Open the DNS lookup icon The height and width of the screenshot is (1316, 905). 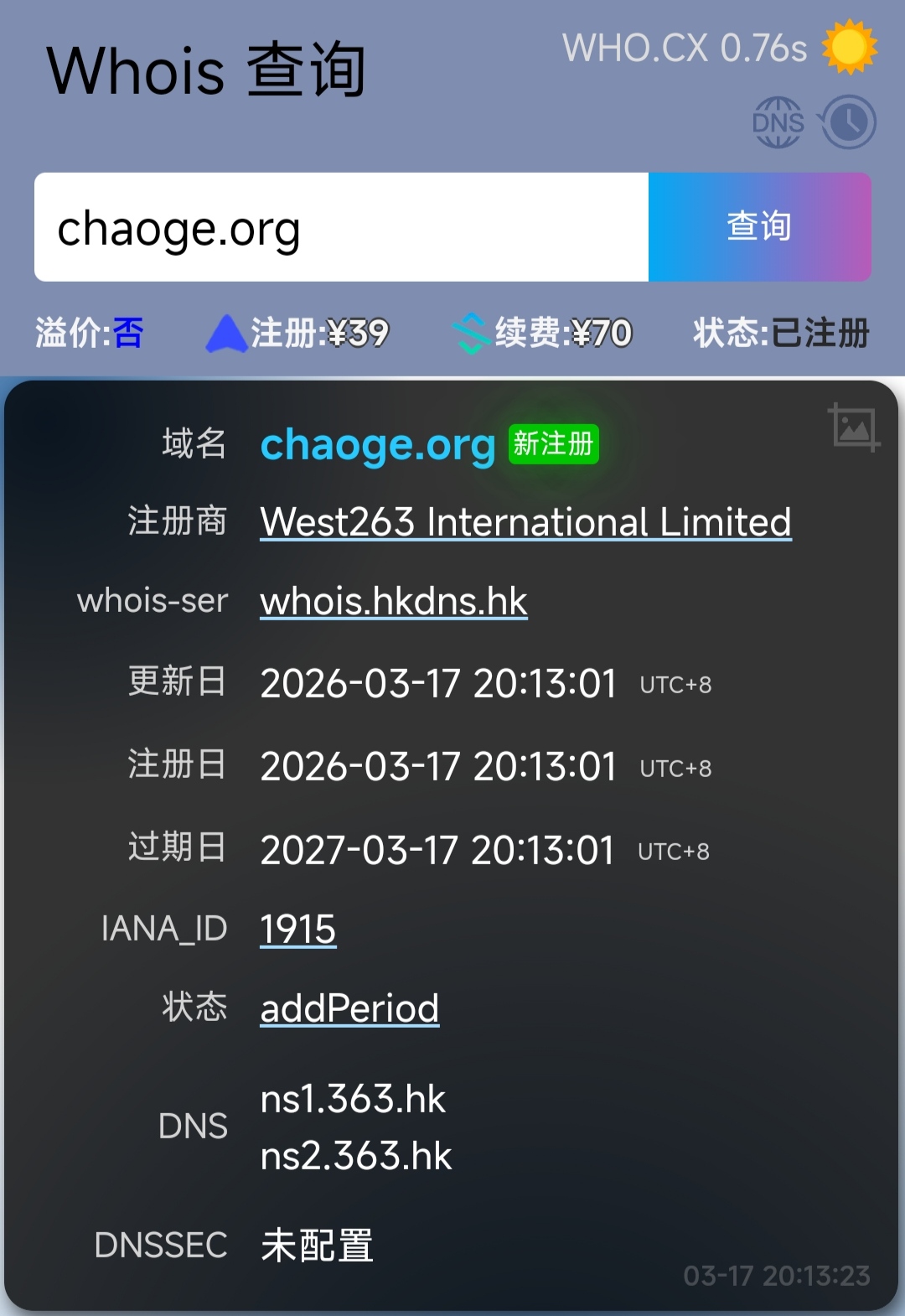click(778, 122)
